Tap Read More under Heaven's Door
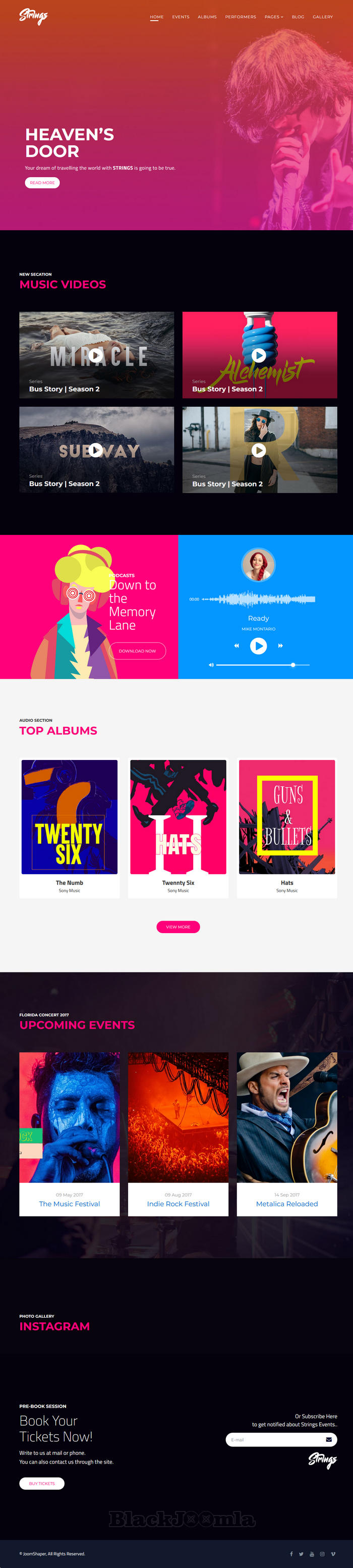The height and width of the screenshot is (1568, 353). (x=42, y=183)
